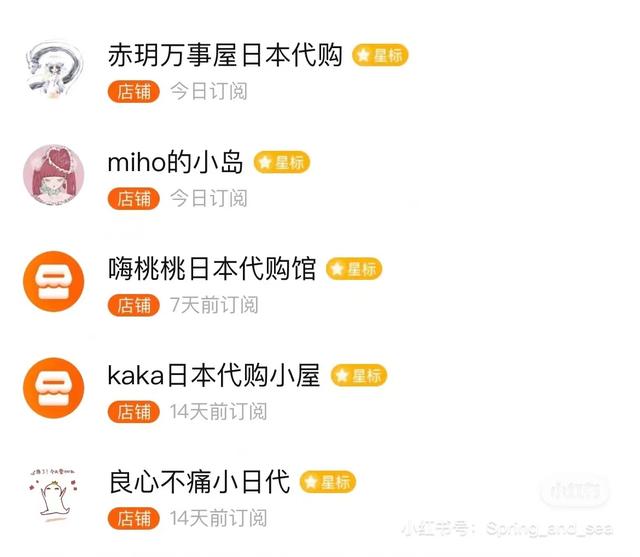Select the 嗨桃桃日本代购馆 shop

[x=211, y=268]
